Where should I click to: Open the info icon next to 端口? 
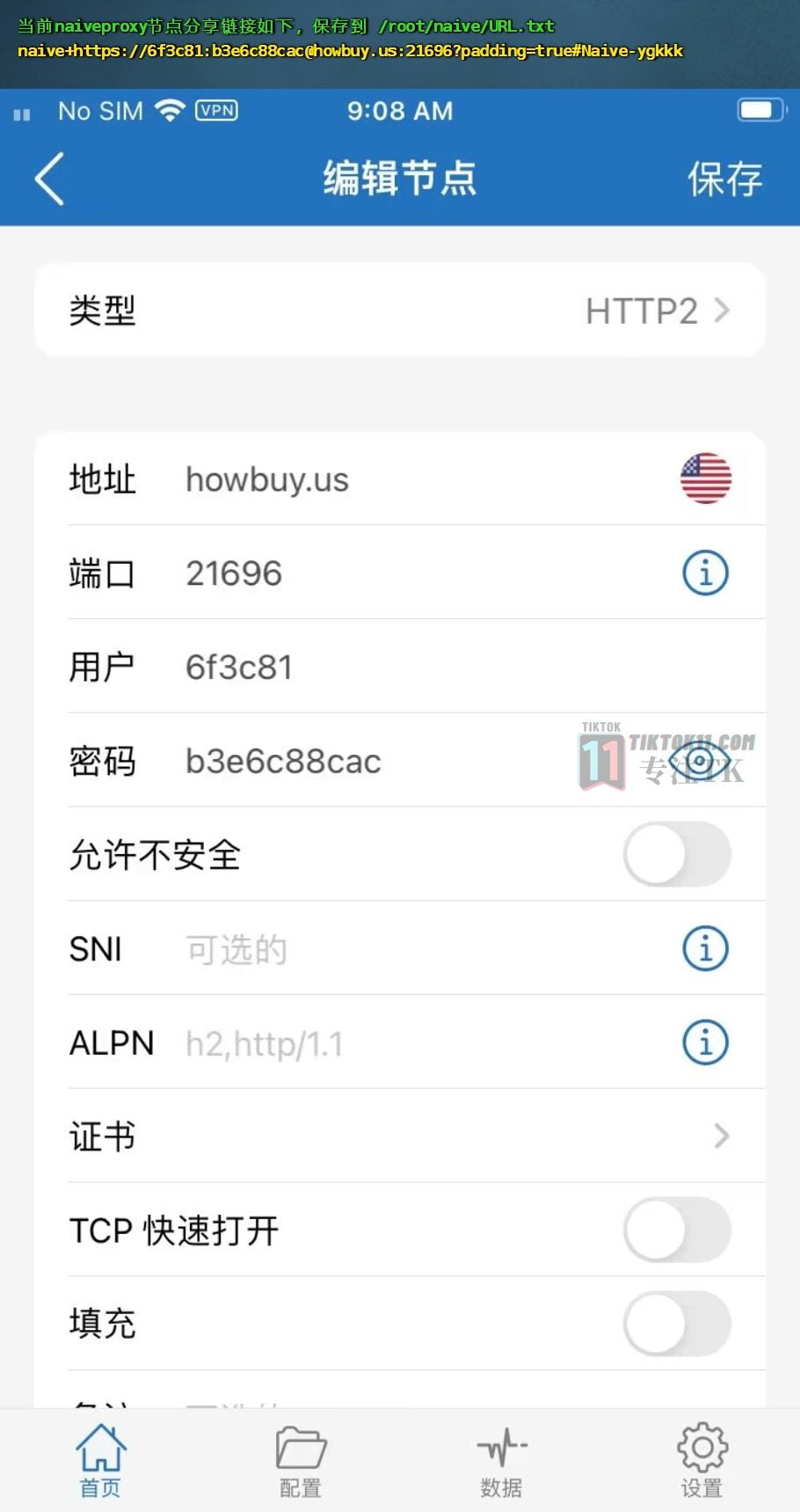click(x=705, y=573)
